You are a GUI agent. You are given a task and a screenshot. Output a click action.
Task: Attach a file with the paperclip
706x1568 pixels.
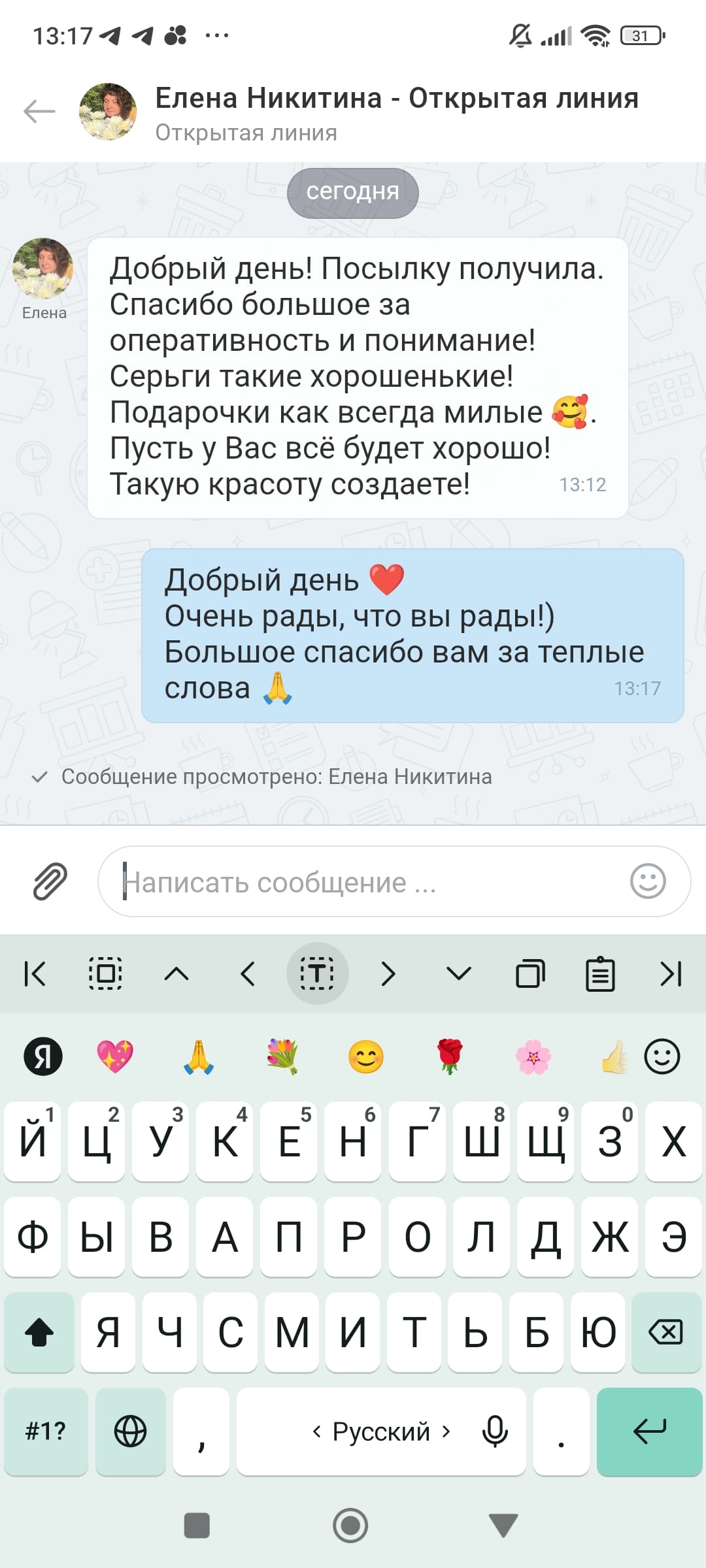click(50, 881)
